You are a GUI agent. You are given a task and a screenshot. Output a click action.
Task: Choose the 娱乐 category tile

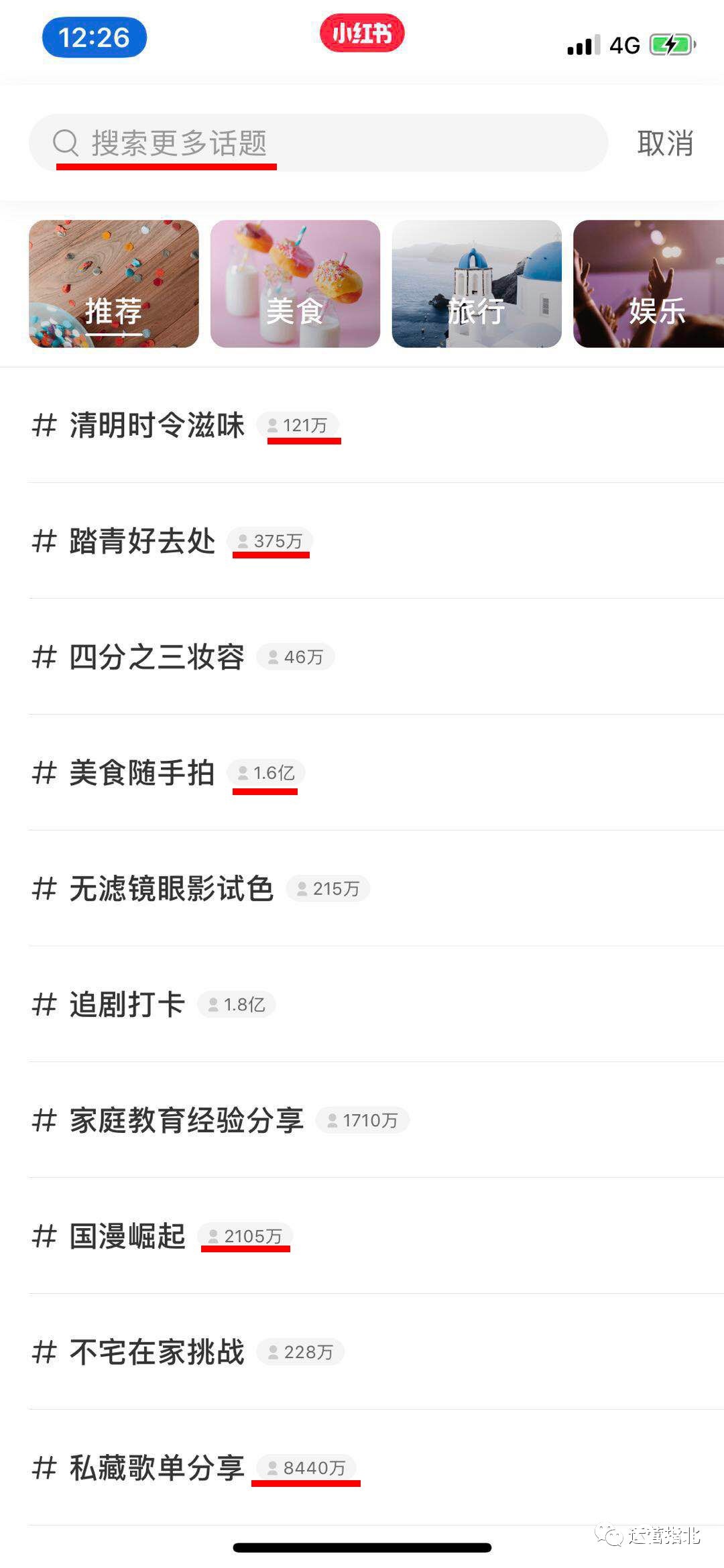pos(649,284)
